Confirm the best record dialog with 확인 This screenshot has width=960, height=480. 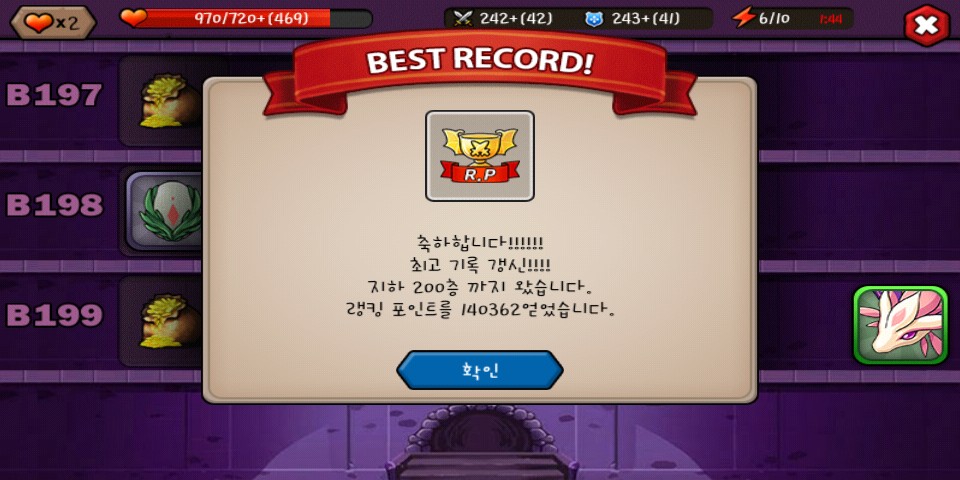pos(480,370)
